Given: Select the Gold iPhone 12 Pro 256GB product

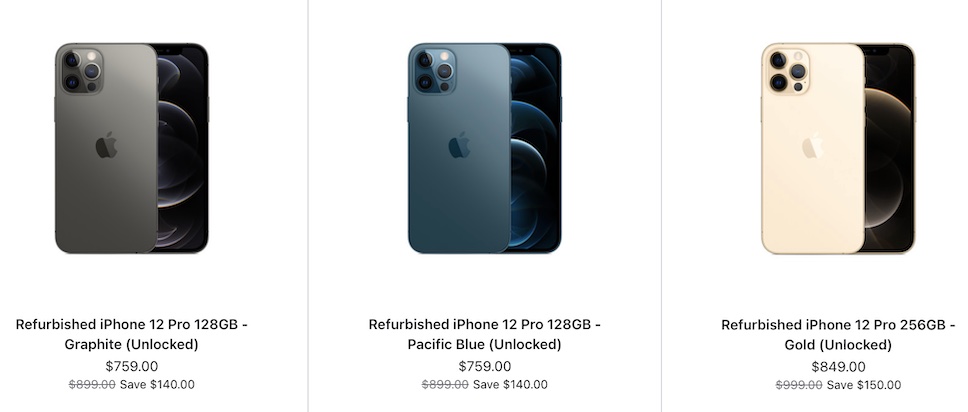Looking at the screenshot, I should click(837, 334).
